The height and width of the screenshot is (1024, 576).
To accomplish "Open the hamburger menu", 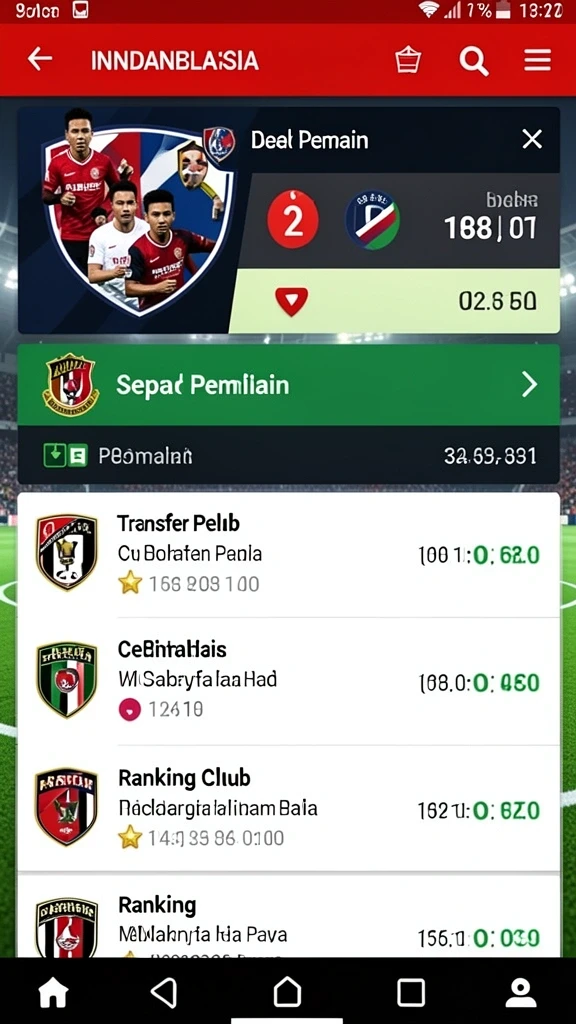I will coord(537,60).
